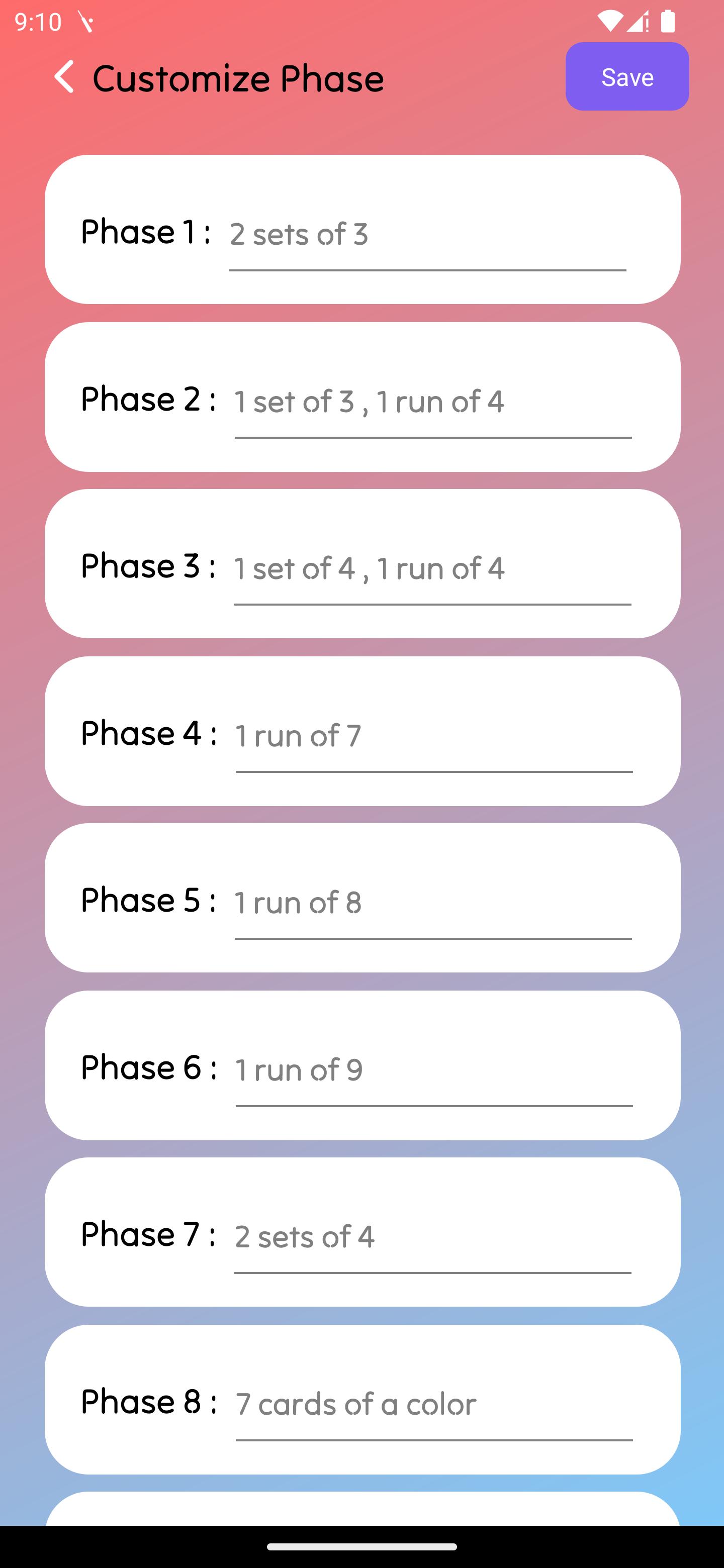Save the customized phases
This screenshot has width=724, height=1568.
pos(626,77)
